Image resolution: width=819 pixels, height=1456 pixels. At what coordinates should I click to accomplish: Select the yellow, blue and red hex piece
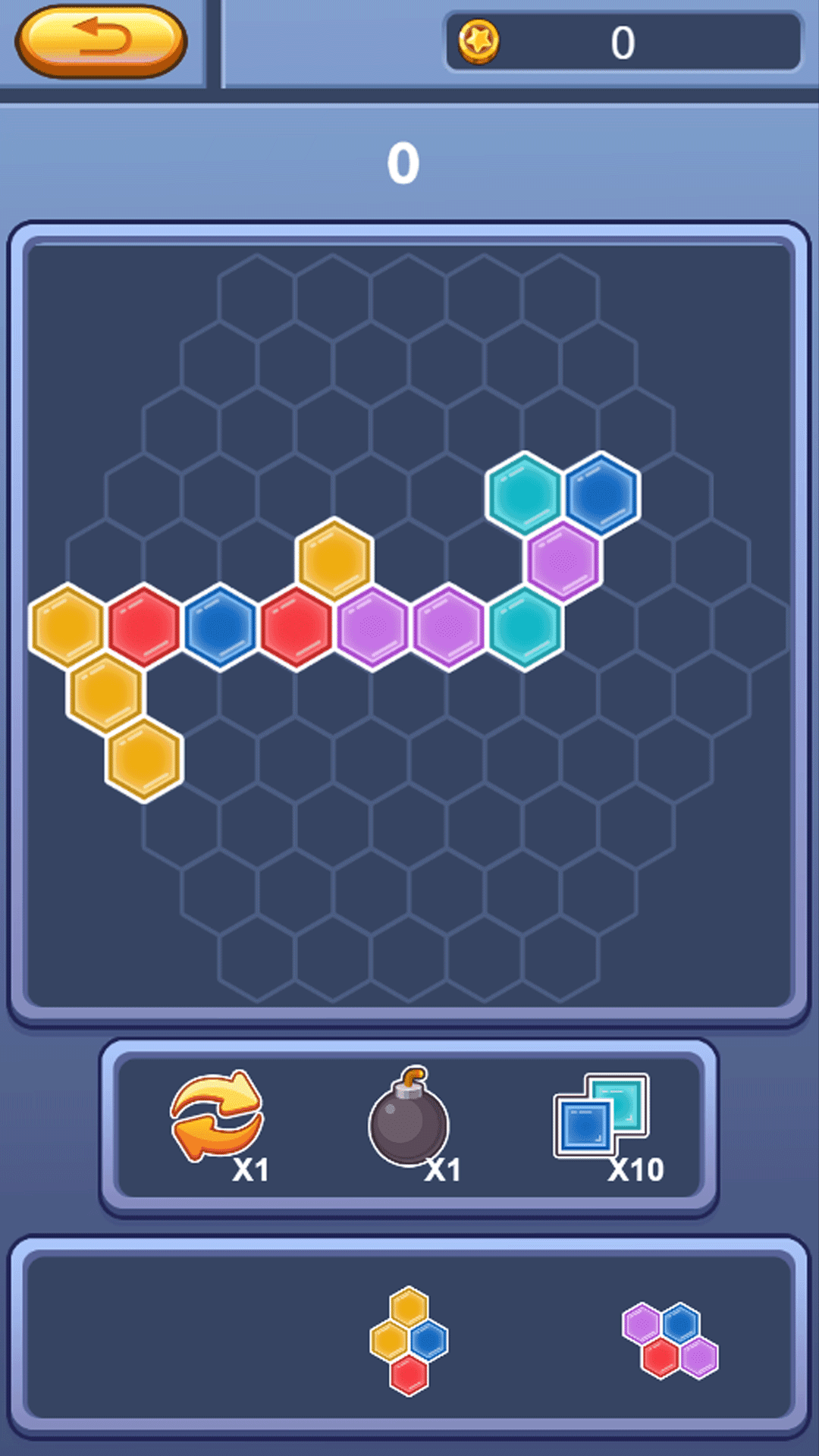(409, 1340)
